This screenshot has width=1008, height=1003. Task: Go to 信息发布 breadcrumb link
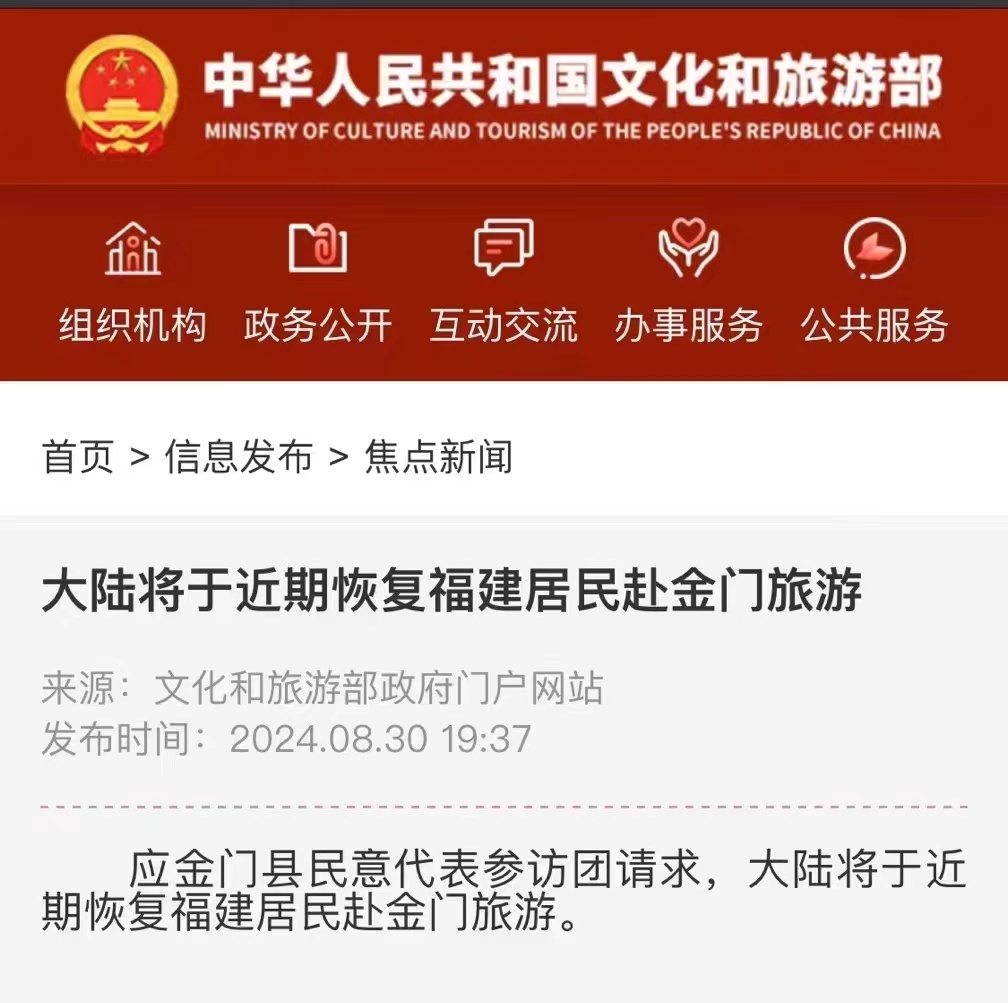[239, 457]
